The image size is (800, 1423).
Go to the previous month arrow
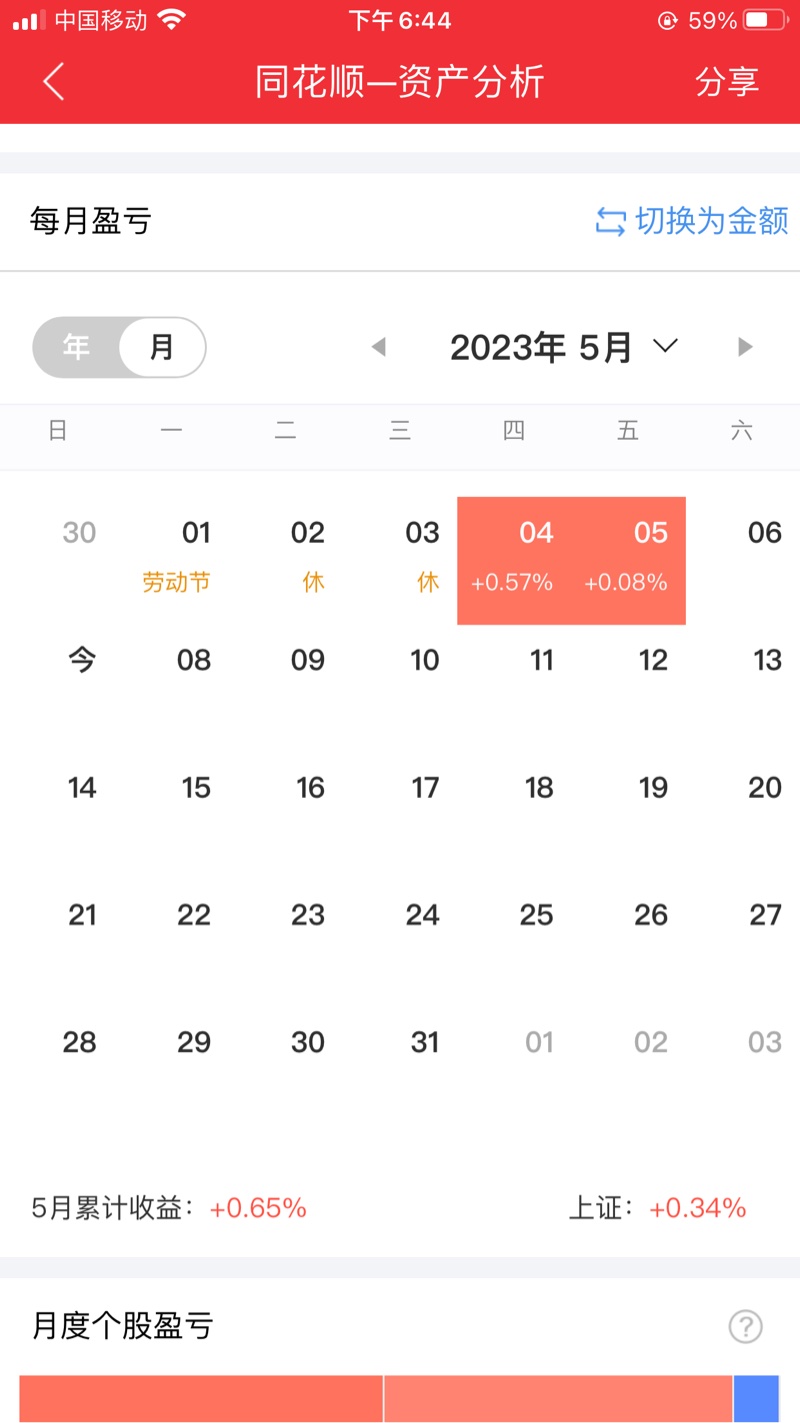pos(378,347)
